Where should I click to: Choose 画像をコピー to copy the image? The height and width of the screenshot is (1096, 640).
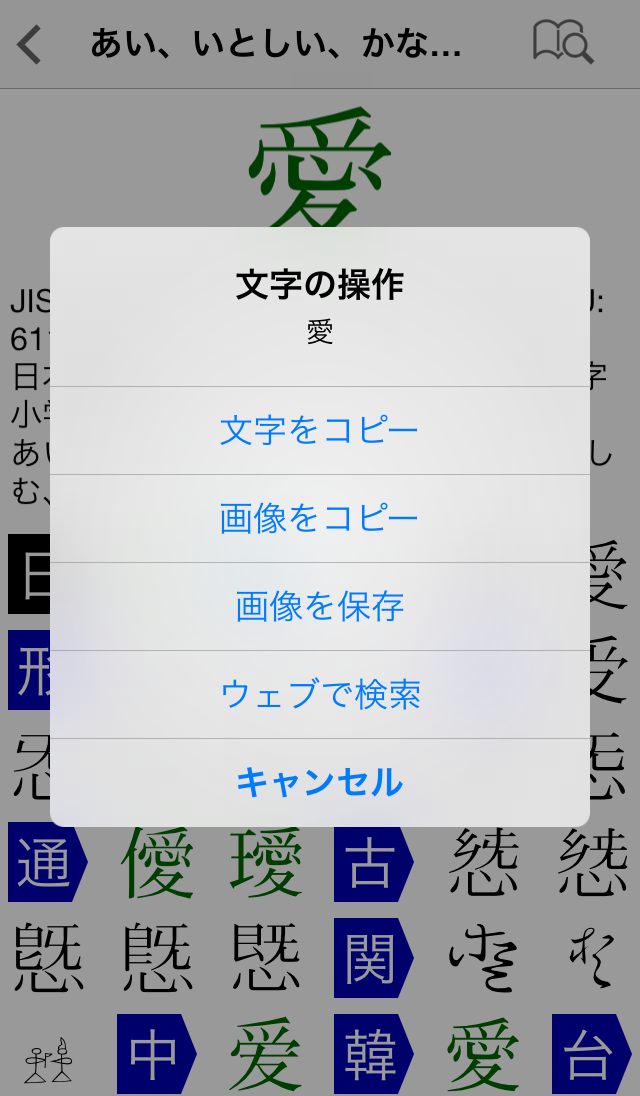coord(320,519)
